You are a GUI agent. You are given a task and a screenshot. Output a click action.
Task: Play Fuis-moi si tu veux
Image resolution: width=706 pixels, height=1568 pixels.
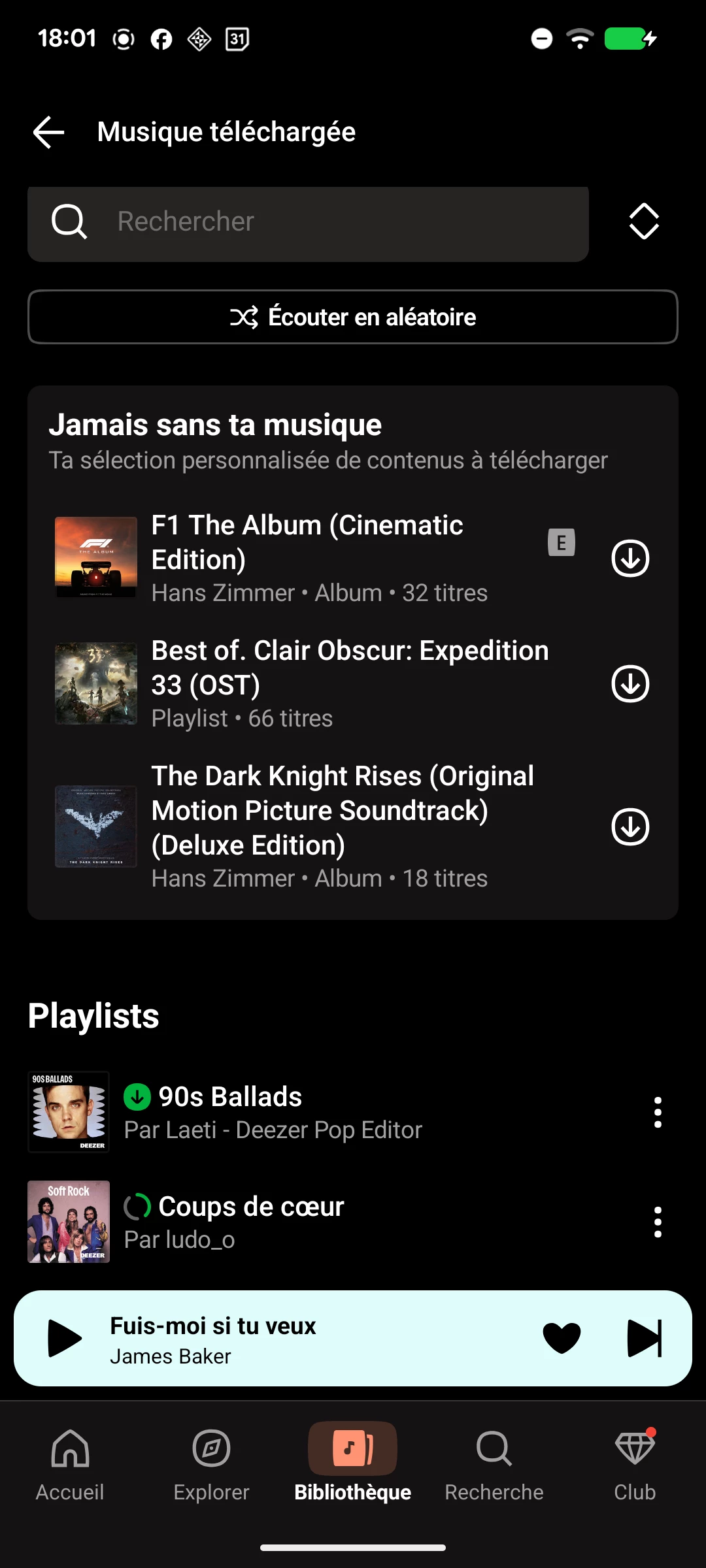[65, 1338]
